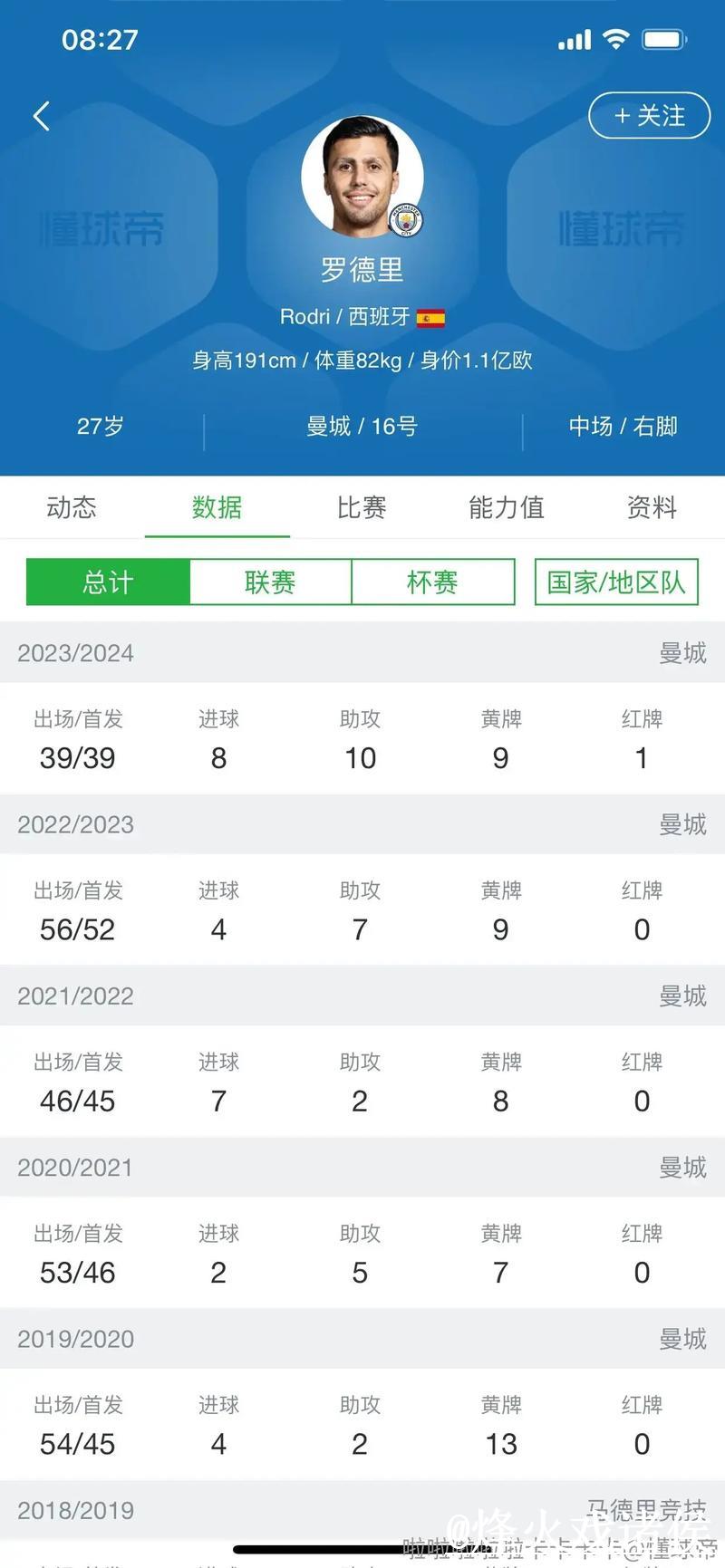Switch to the 比赛 tab
This screenshot has width=725, height=1568.
[362, 508]
